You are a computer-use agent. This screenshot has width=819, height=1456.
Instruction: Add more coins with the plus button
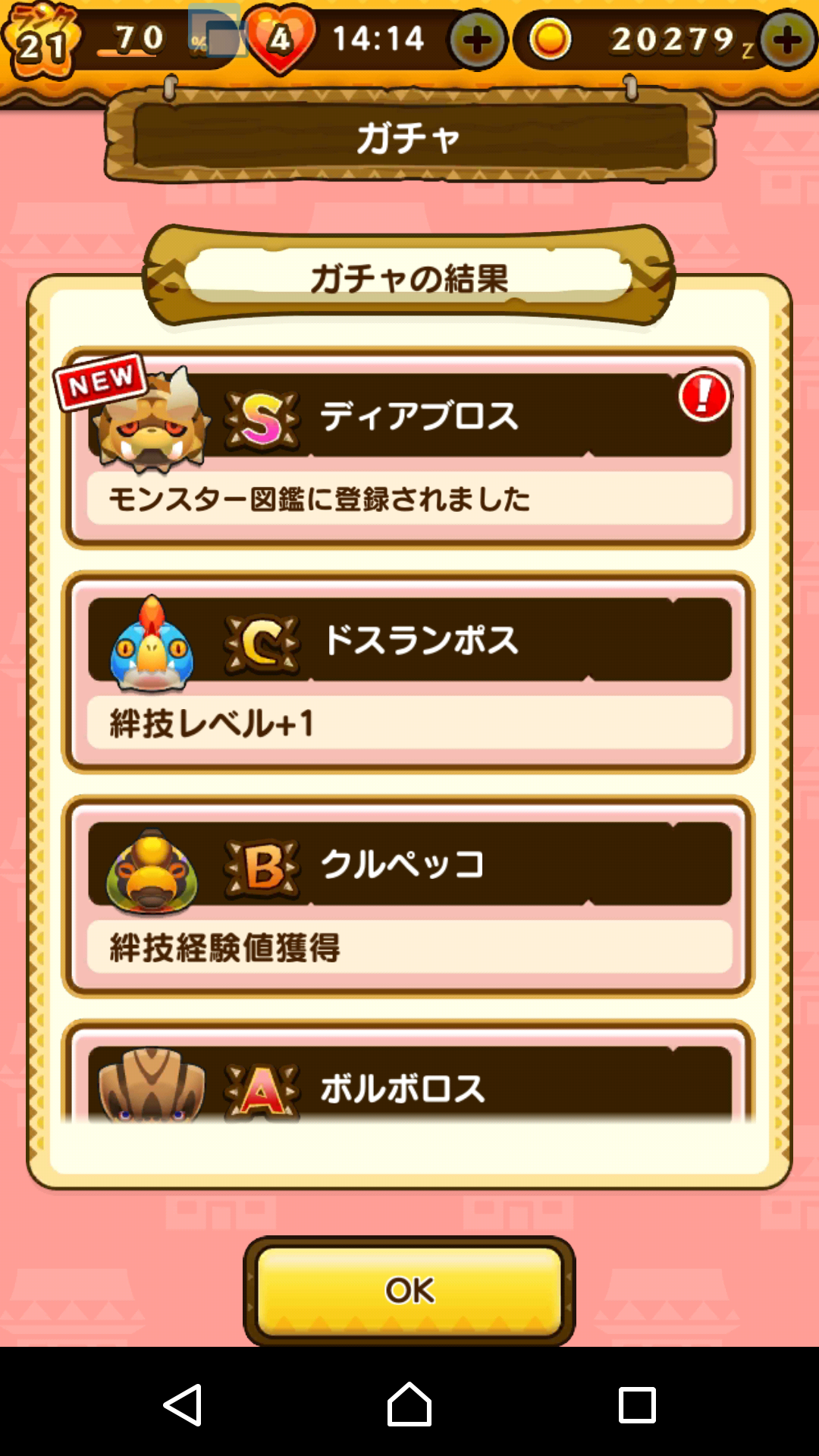point(788,40)
